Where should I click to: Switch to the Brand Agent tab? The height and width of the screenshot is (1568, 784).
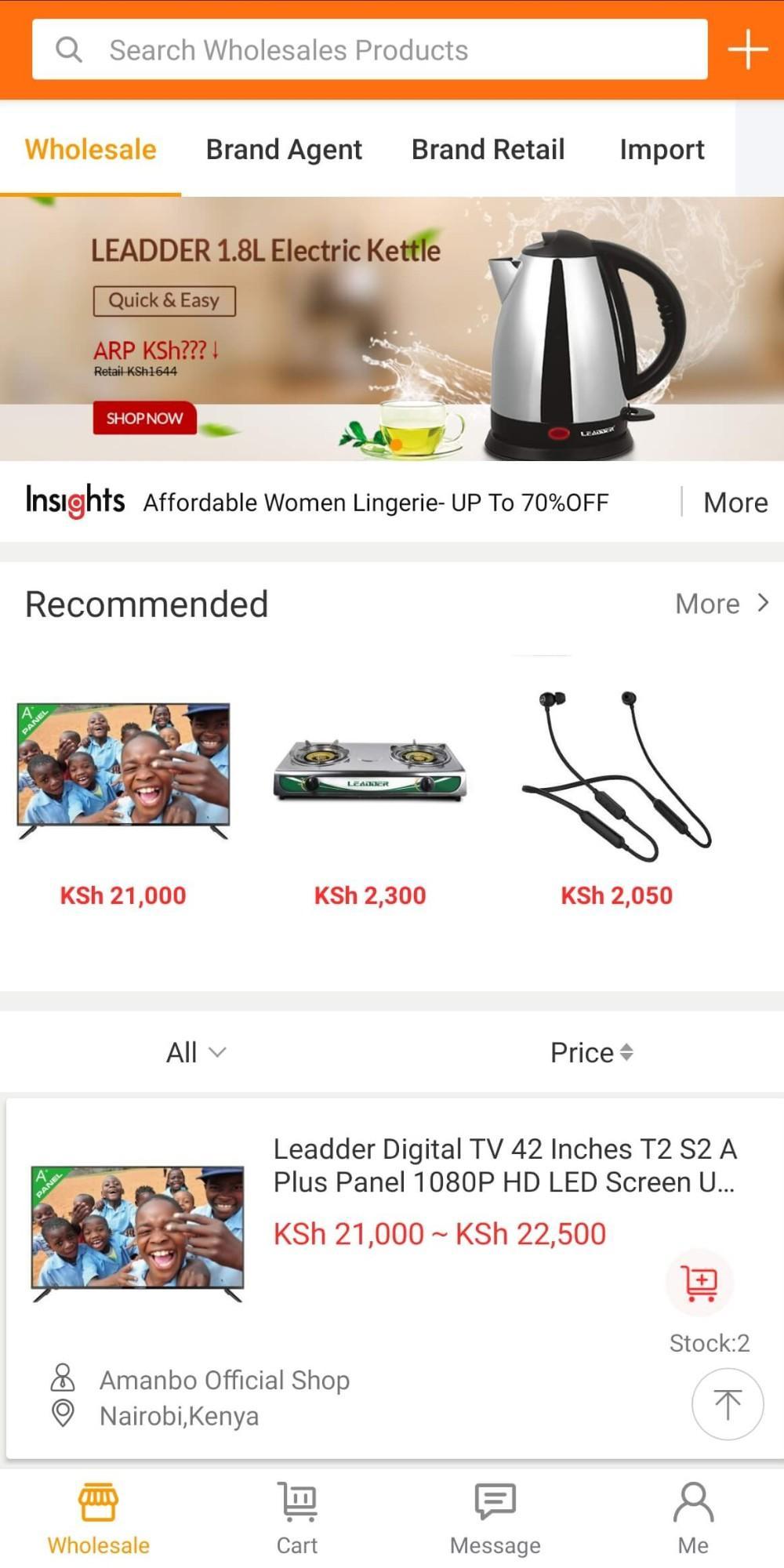click(x=284, y=149)
